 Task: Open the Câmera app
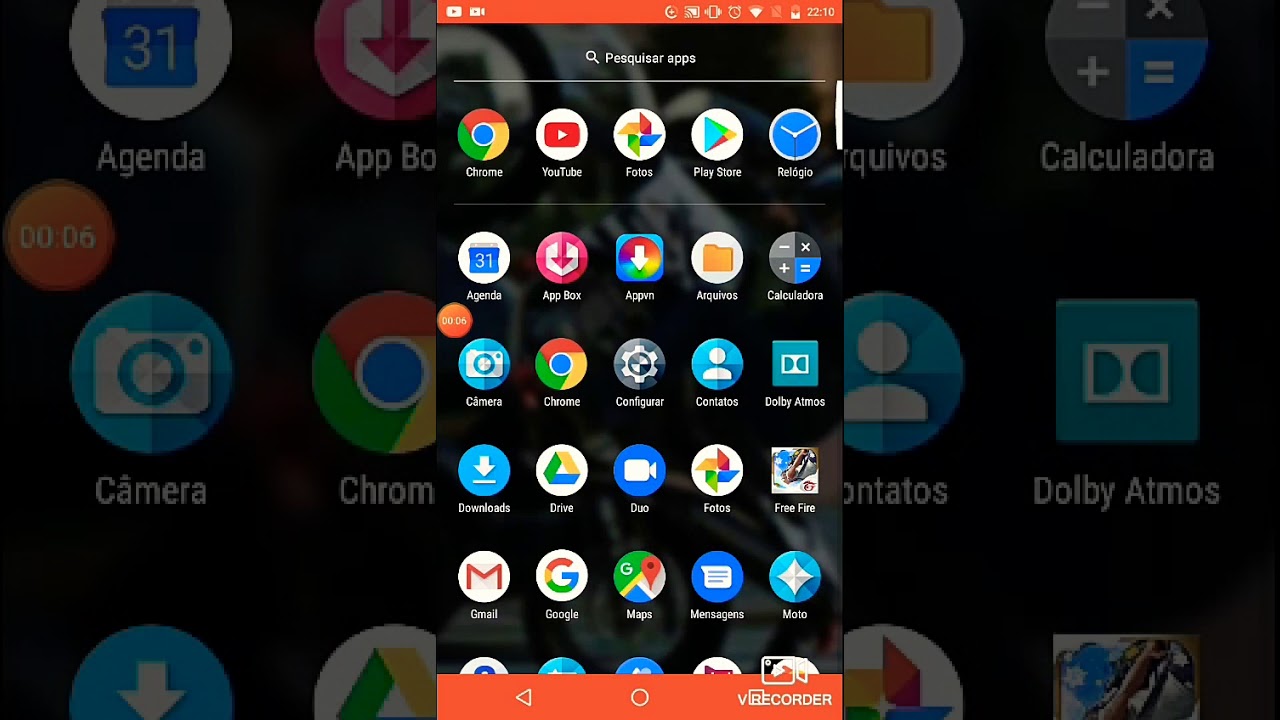click(x=484, y=365)
